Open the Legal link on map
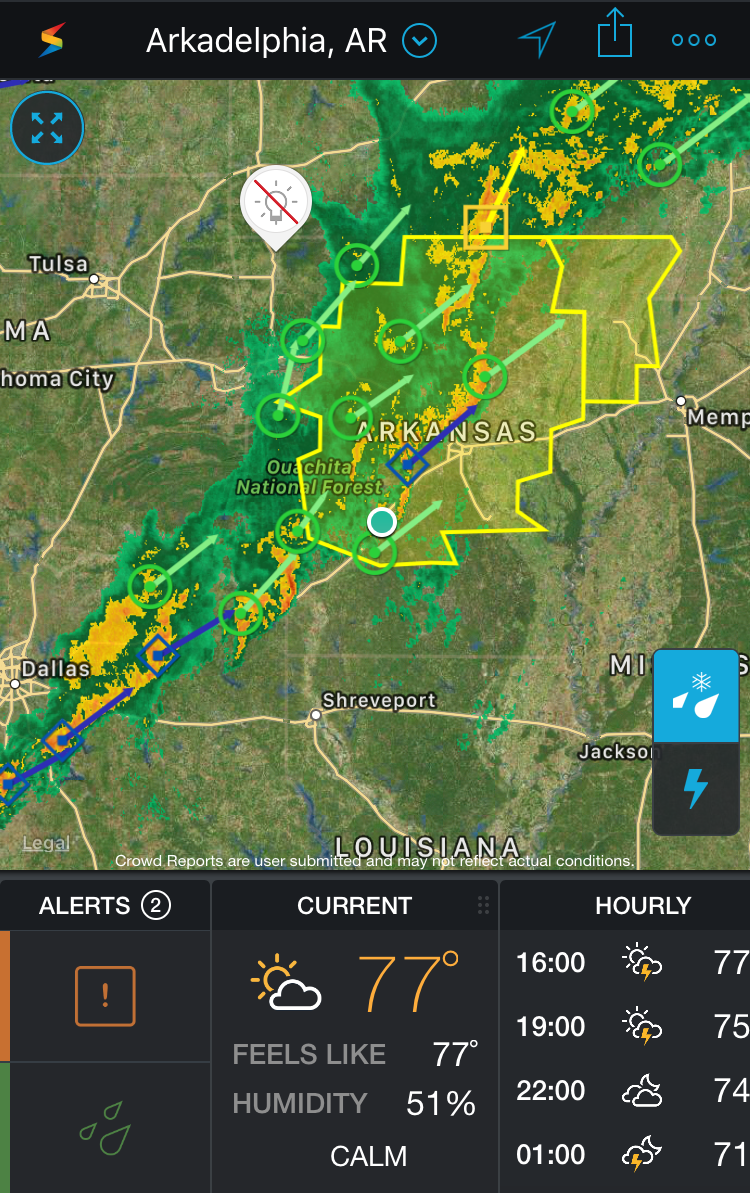The width and height of the screenshot is (750, 1193). pyautogui.click(x=46, y=843)
